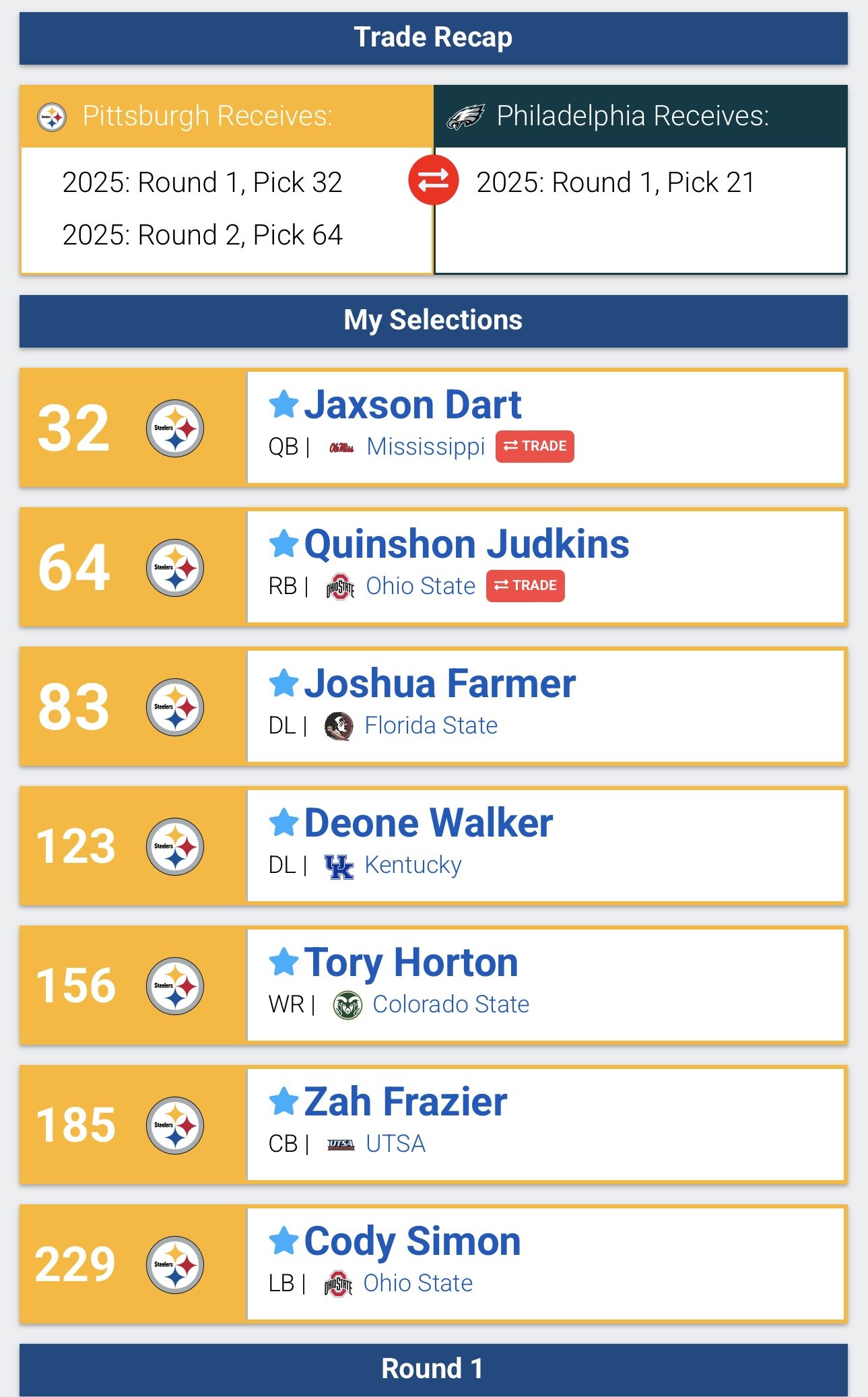Image resolution: width=868 pixels, height=1397 pixels.
Task: Open the Kentucky school link
Action: [x=413, y=865]
